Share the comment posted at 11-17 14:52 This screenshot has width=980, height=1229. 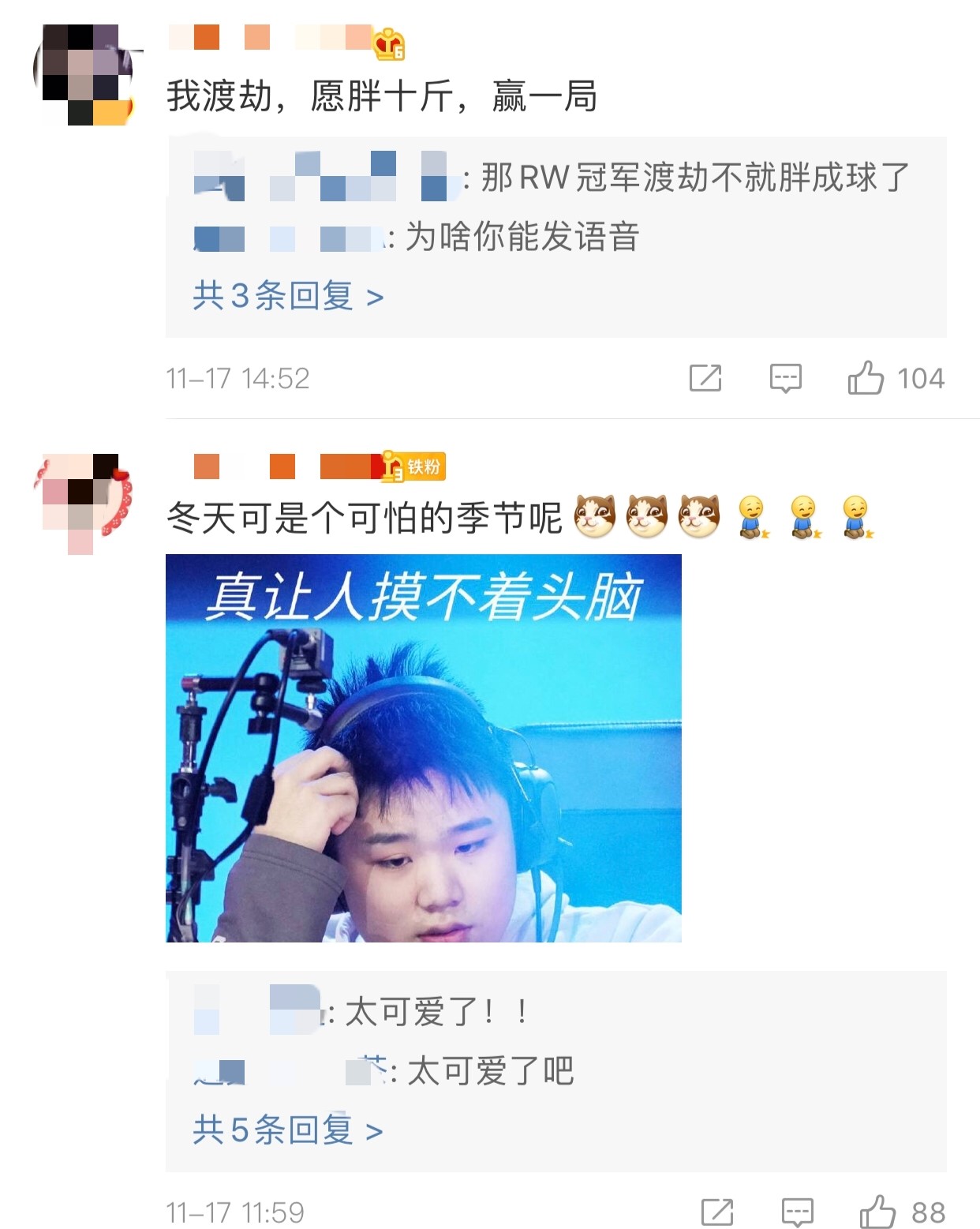705,378
